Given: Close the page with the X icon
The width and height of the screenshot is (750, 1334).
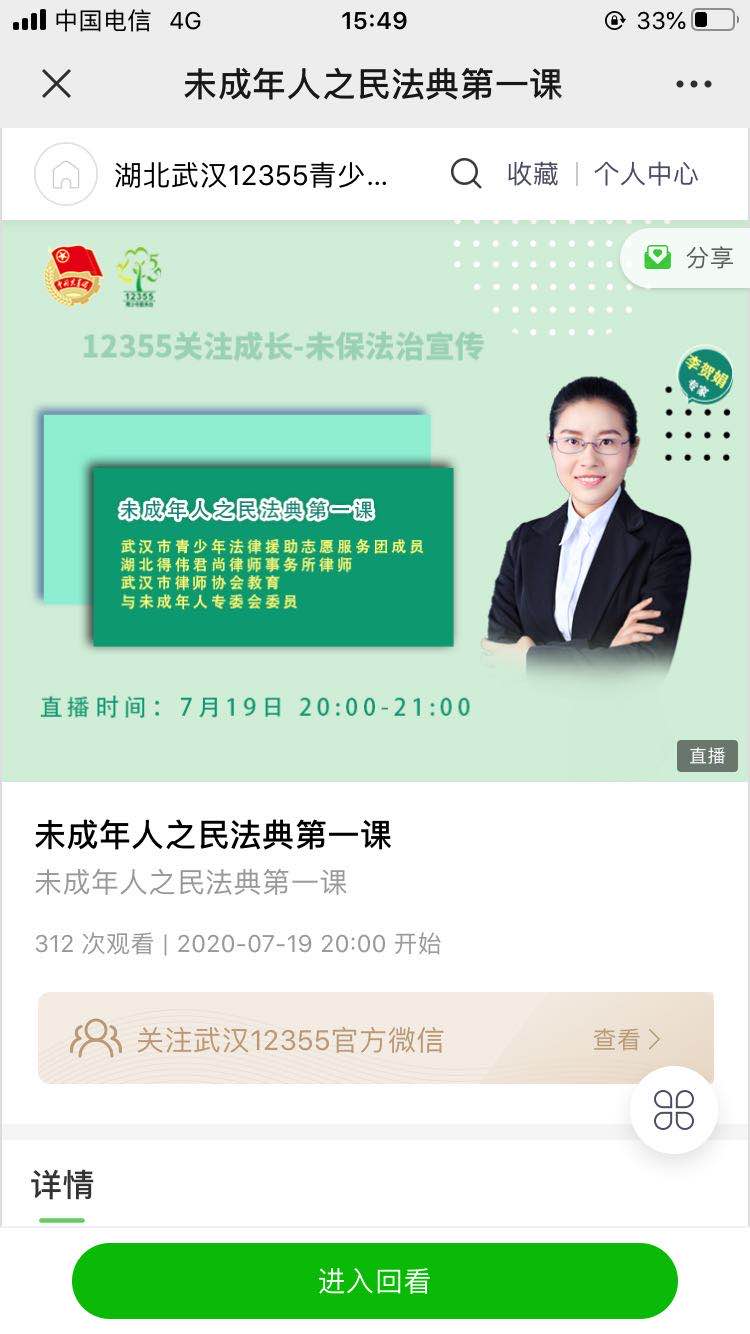Looking at the screenshot, I should 57,84.
